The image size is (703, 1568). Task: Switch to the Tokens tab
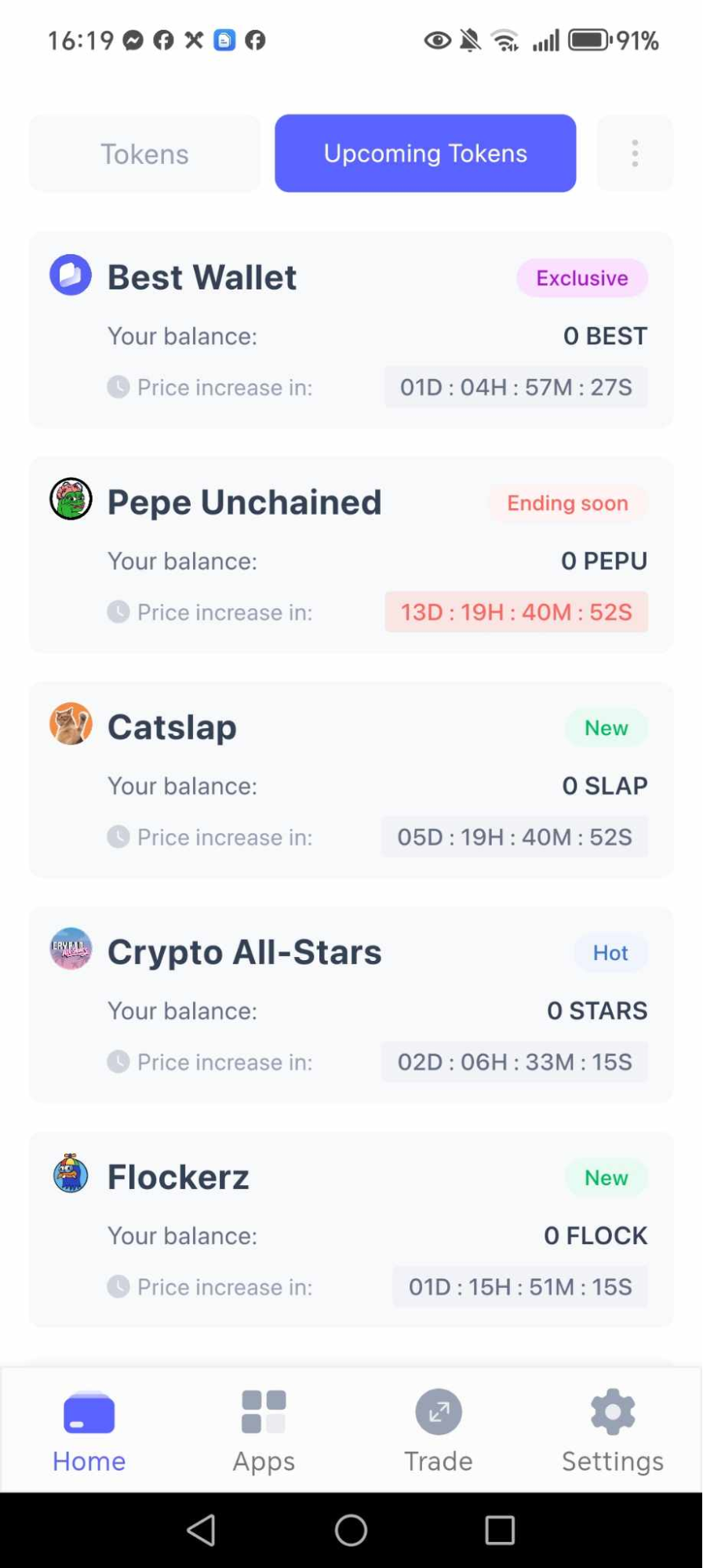(x=144, y=154)
